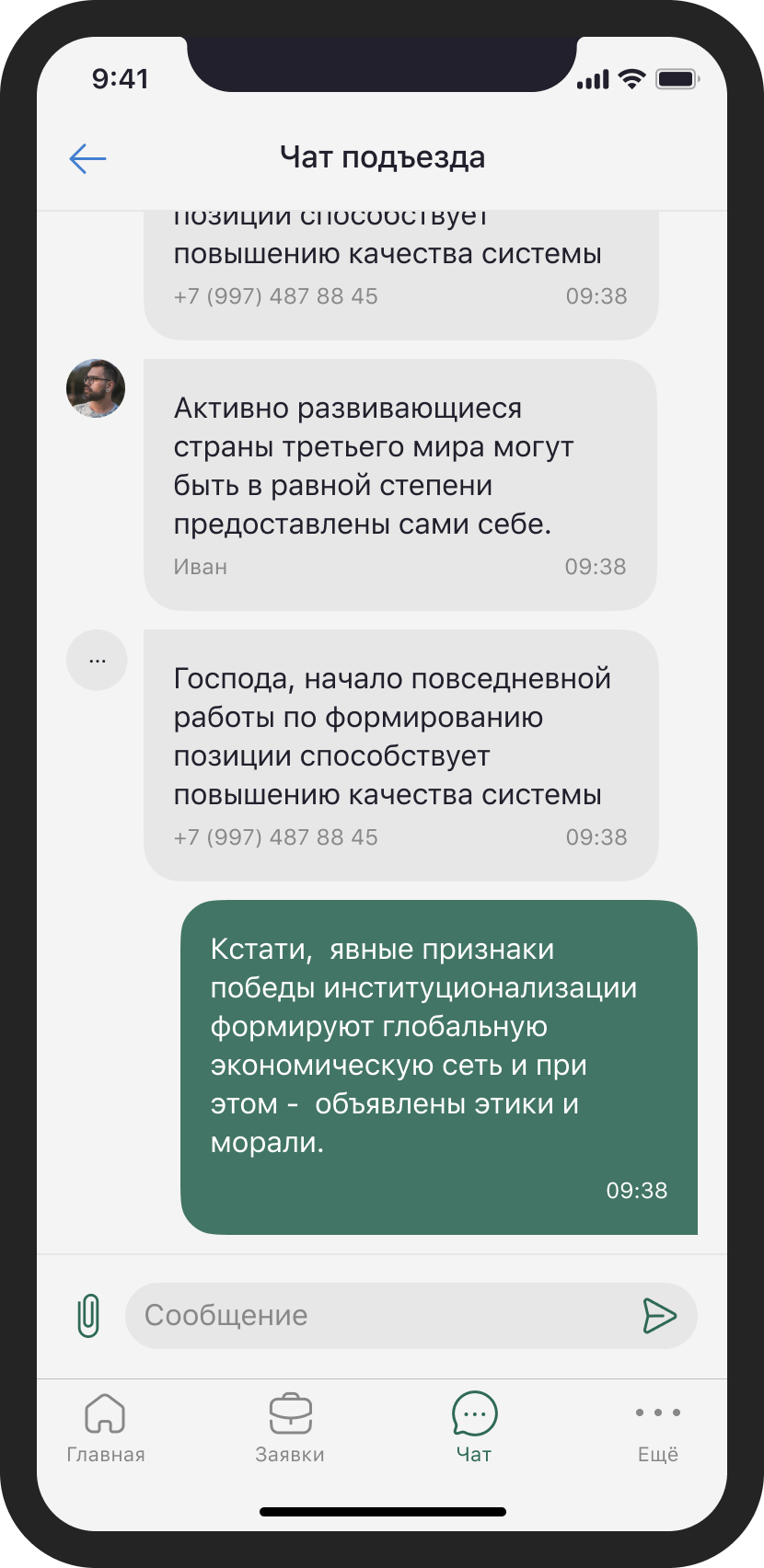Image resolution: width=764 pixels, height=1568 pixels.
Task: Open the Заявки tab
Action: 290,1427
